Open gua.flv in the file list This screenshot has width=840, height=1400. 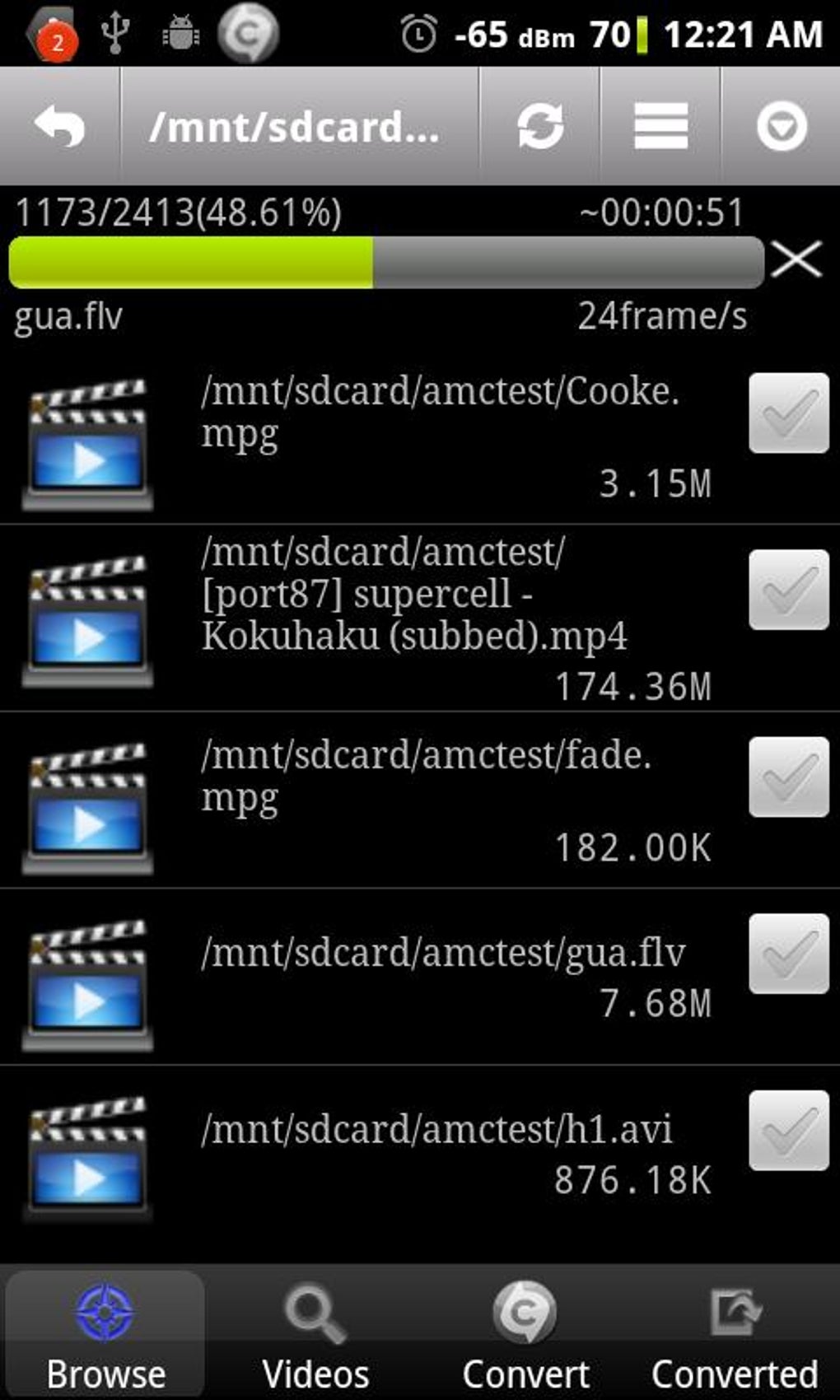pos(443,954)
